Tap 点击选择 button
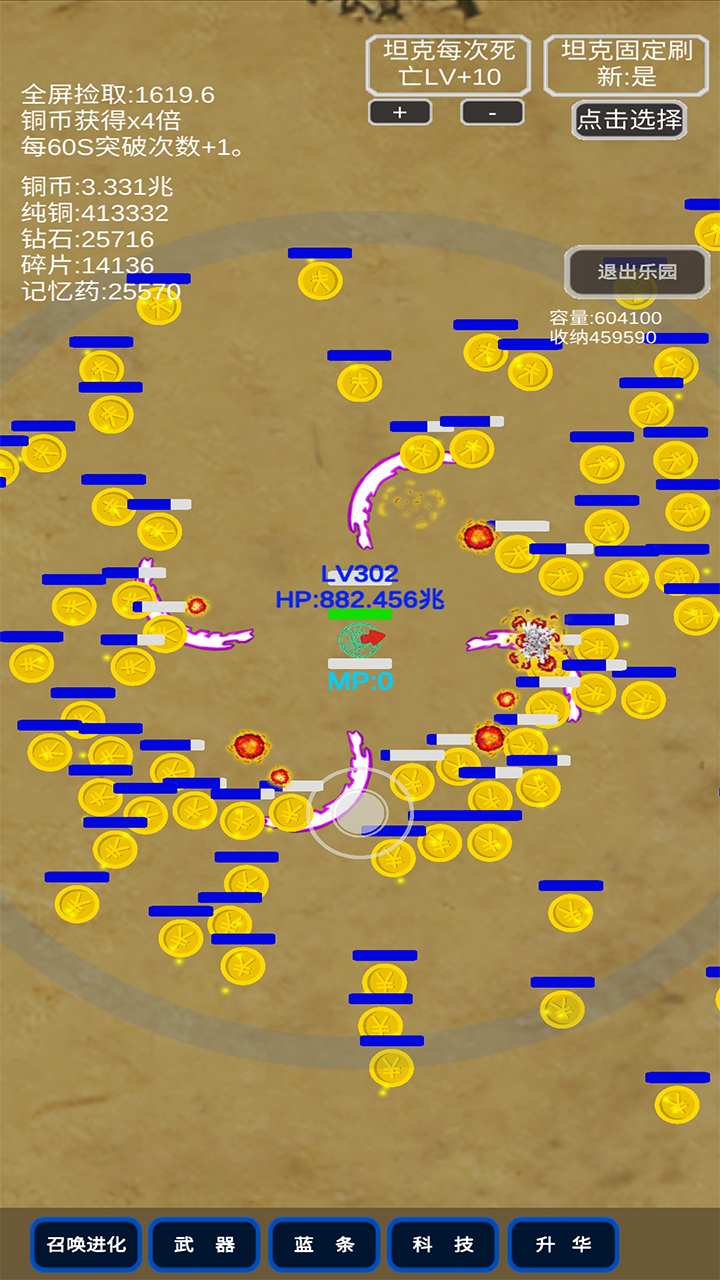 629,120
